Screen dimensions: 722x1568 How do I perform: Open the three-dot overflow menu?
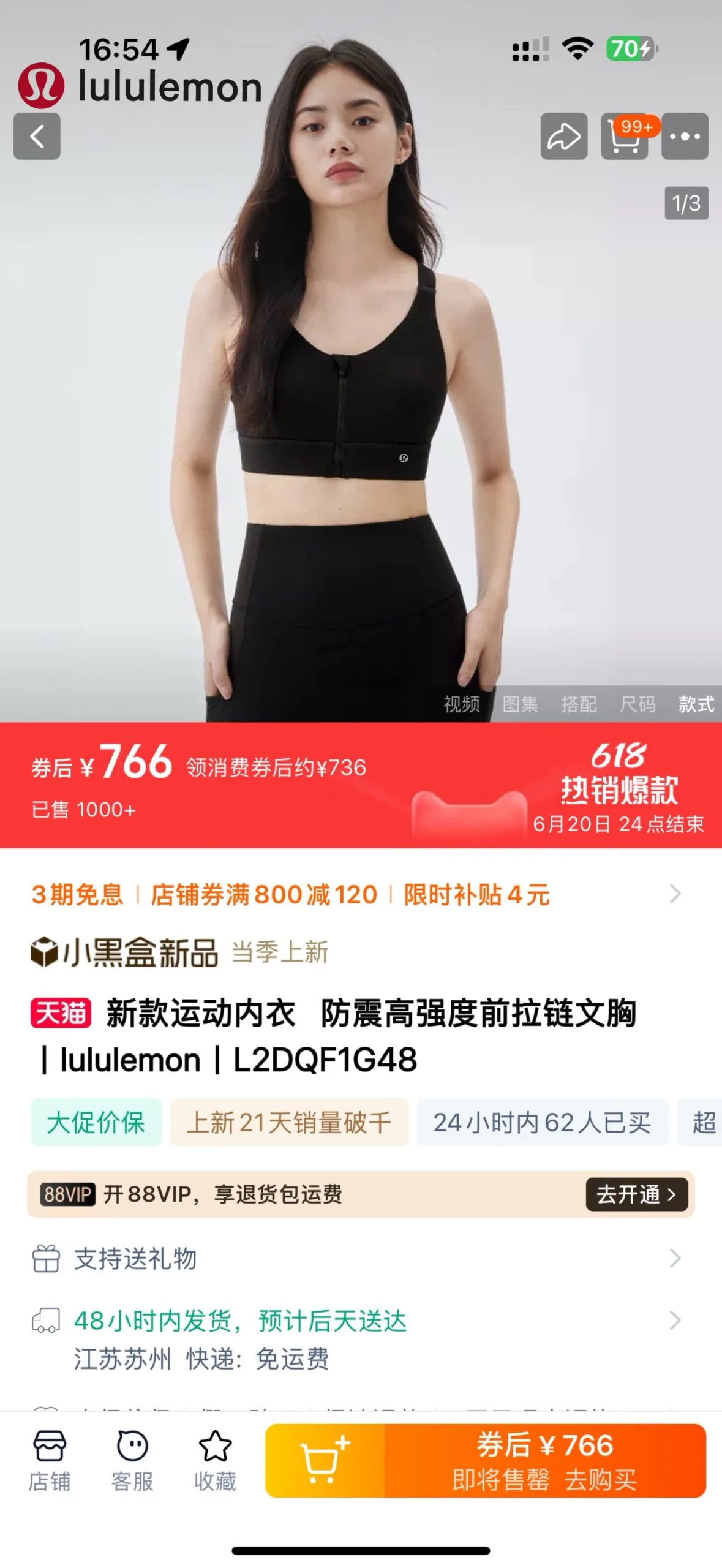(685, 136)
